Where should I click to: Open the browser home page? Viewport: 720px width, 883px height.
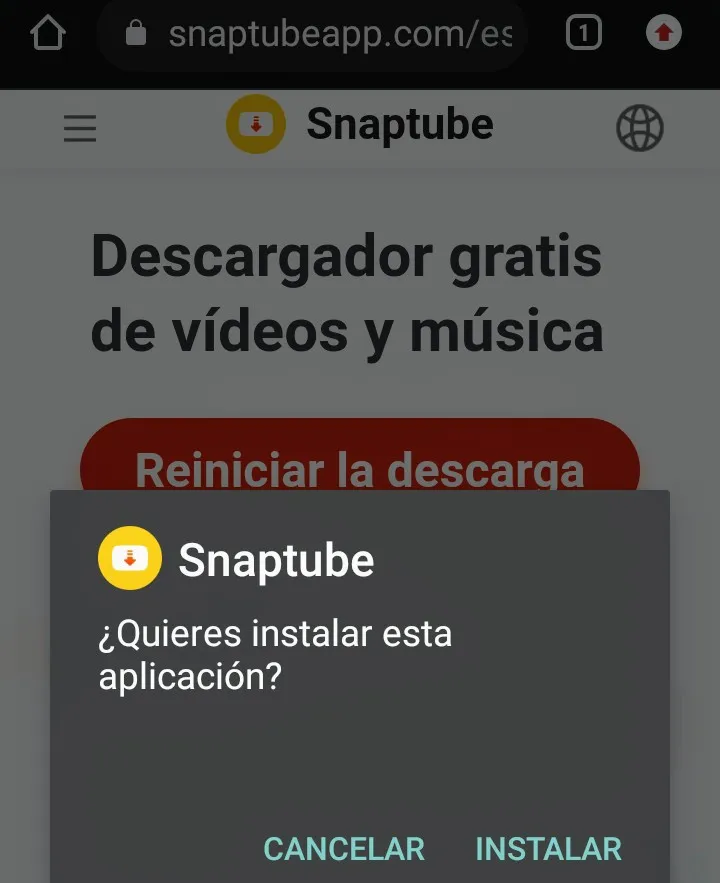tap(47, 34)
